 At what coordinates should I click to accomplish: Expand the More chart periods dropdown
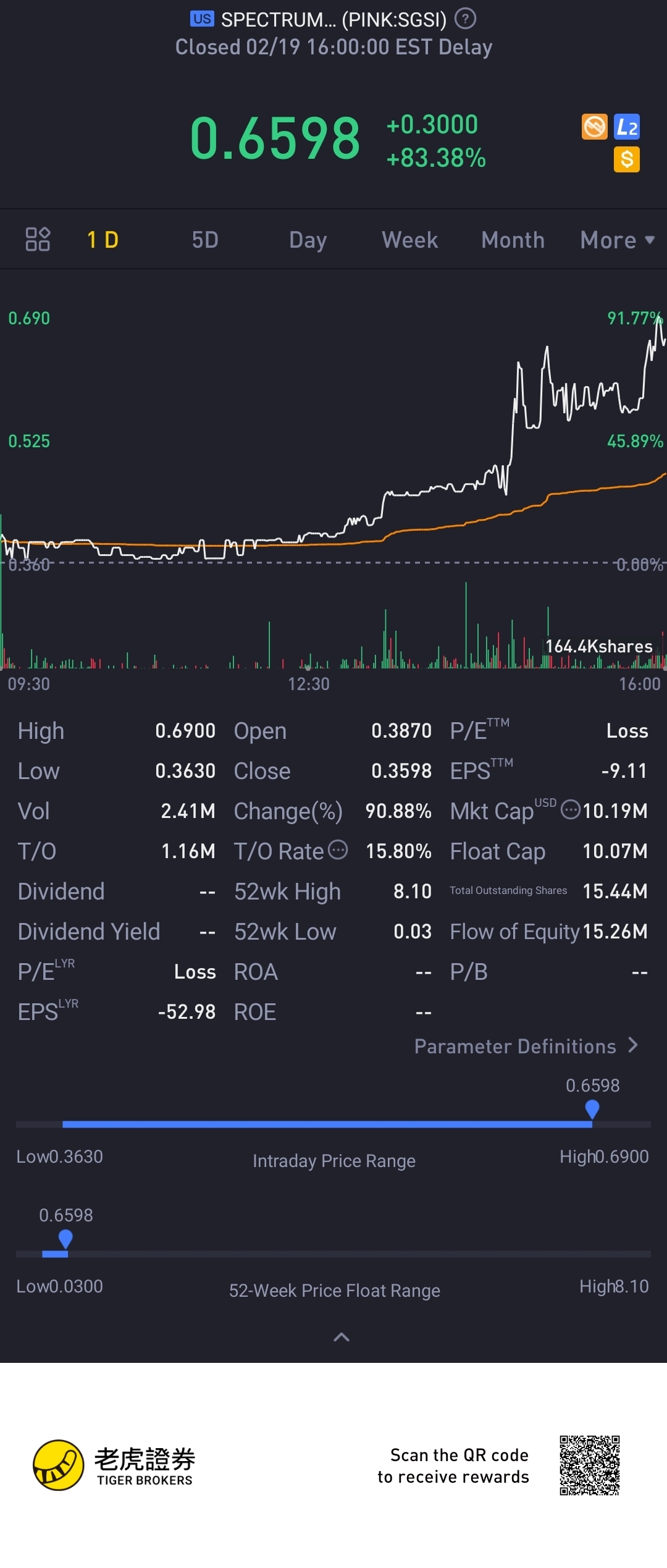coord(616,240)
